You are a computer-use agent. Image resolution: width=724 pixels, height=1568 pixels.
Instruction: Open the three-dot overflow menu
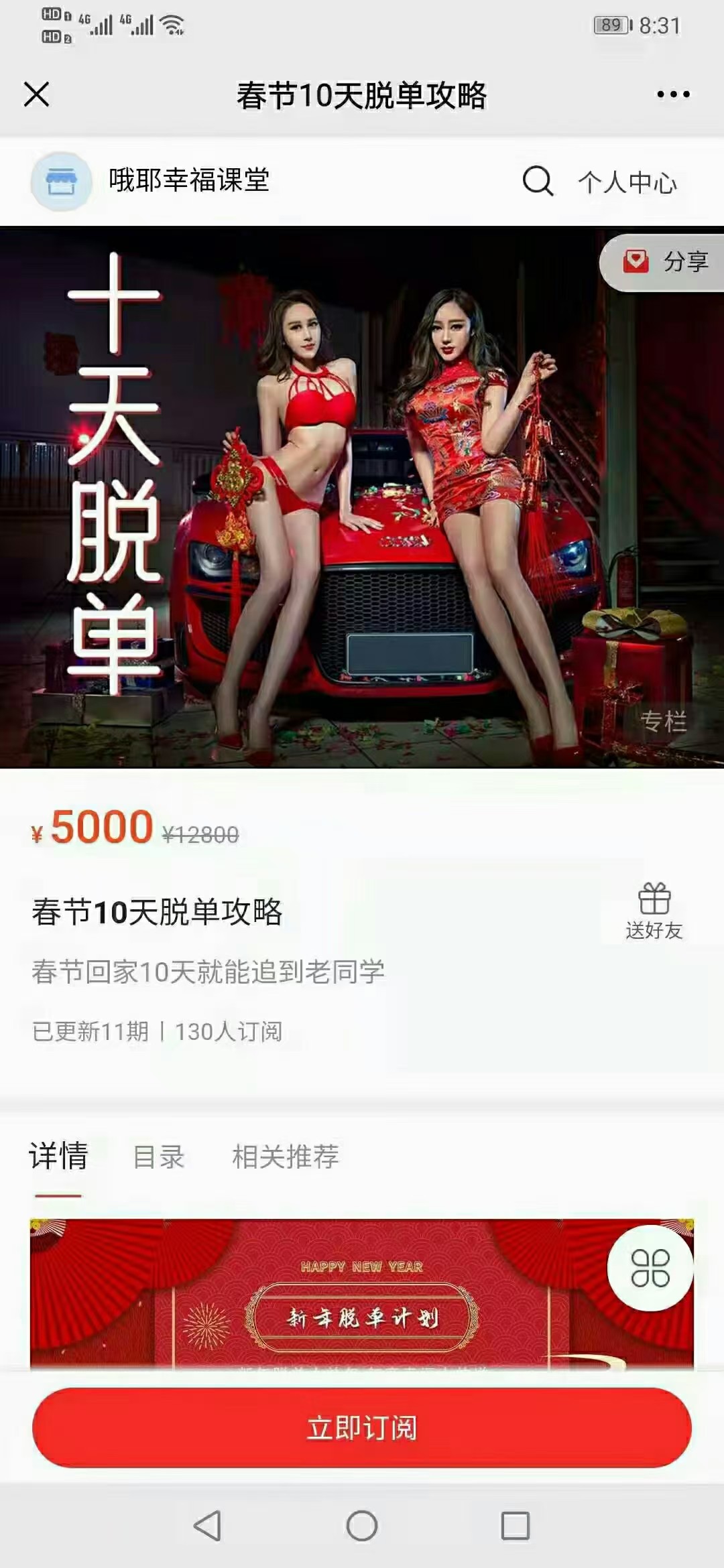click(673, 94)
